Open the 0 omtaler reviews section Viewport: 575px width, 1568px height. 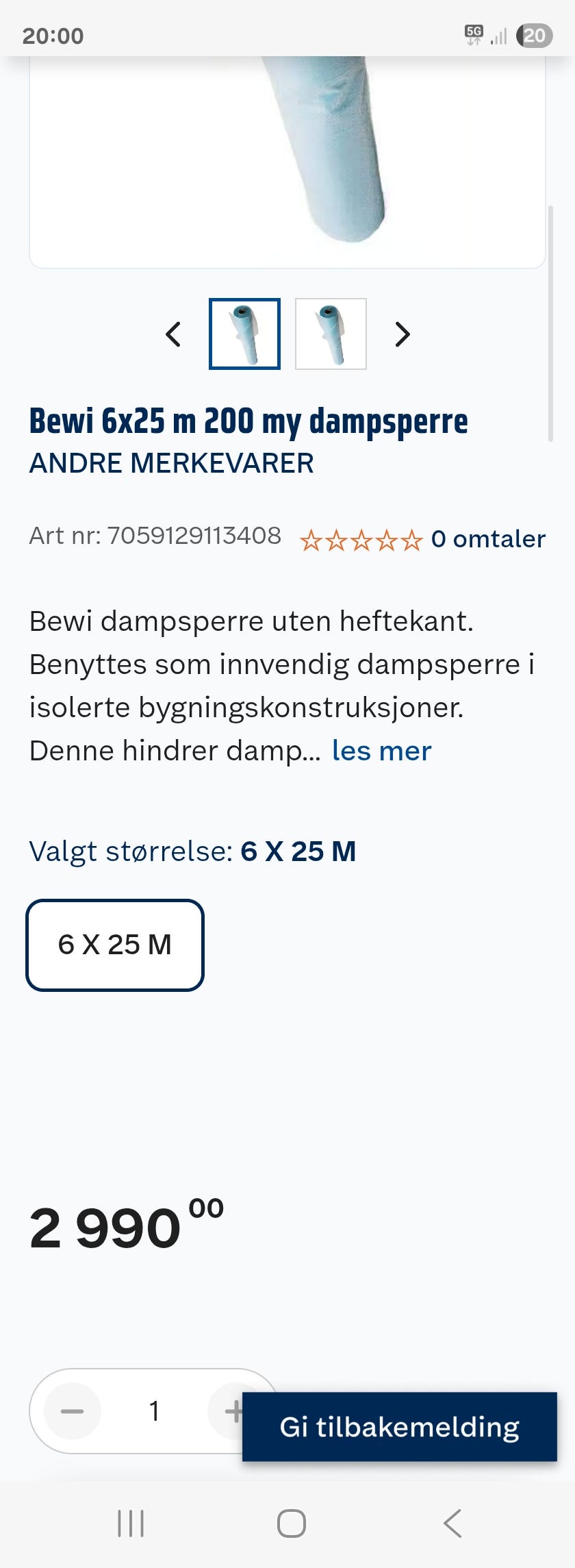click(487, 539)
